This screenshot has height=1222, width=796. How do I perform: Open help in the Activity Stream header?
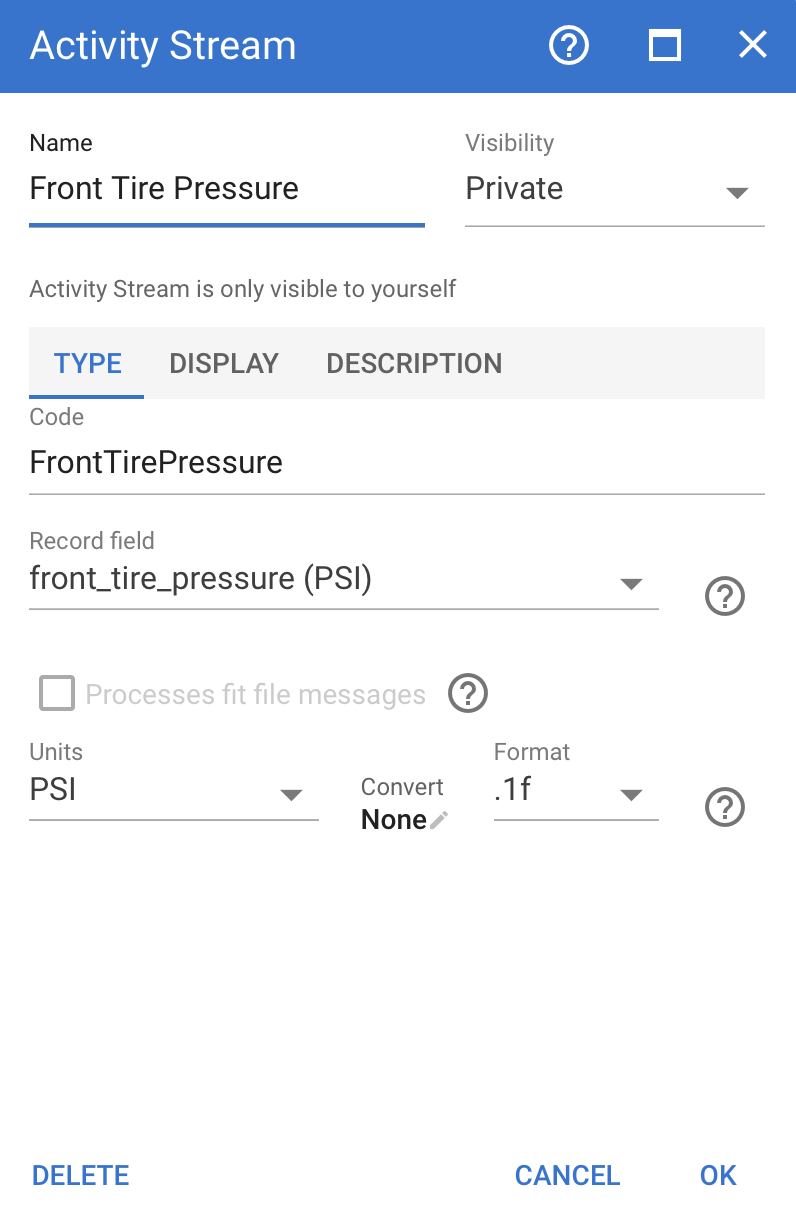[x=569, y=46]
